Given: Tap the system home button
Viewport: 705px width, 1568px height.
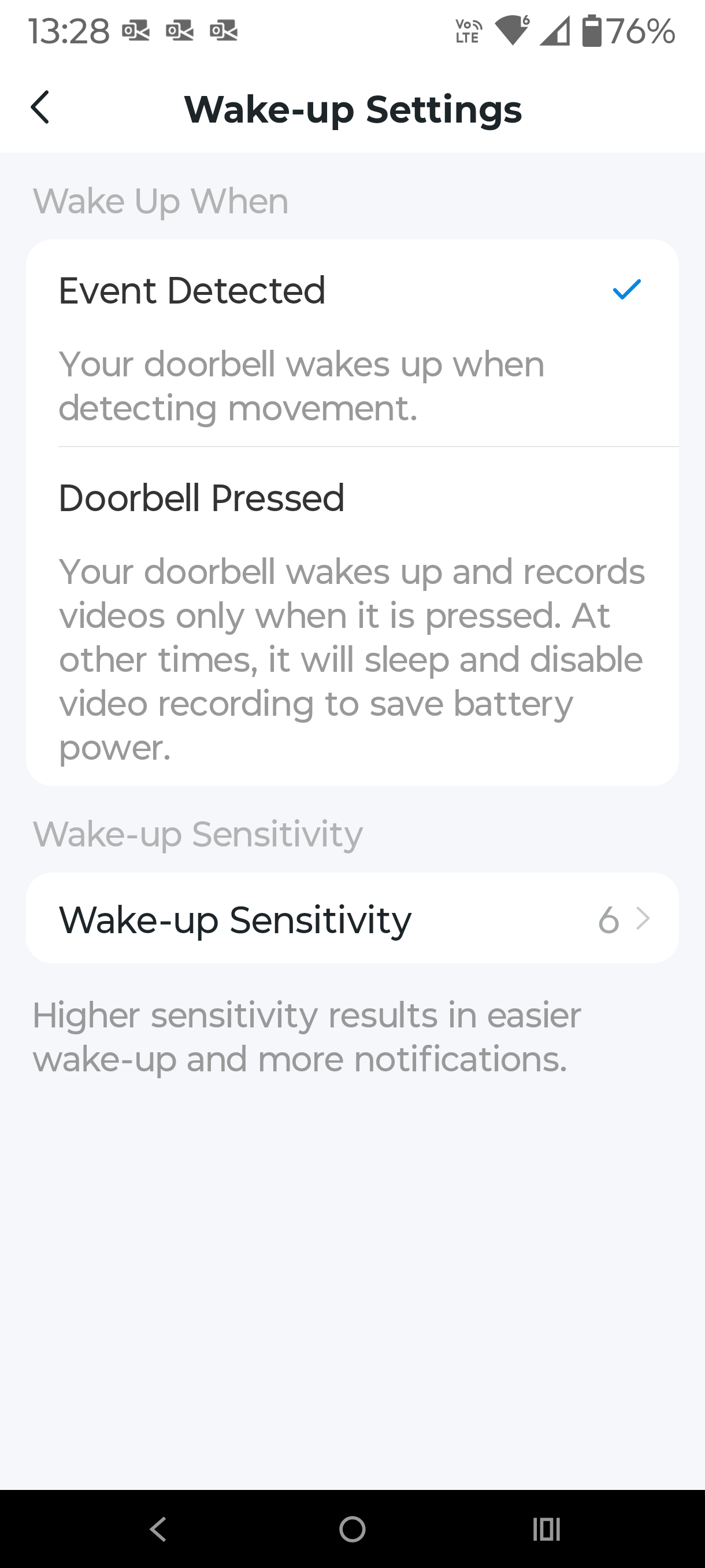Looking at the screenshot, I should point(352,1529).
